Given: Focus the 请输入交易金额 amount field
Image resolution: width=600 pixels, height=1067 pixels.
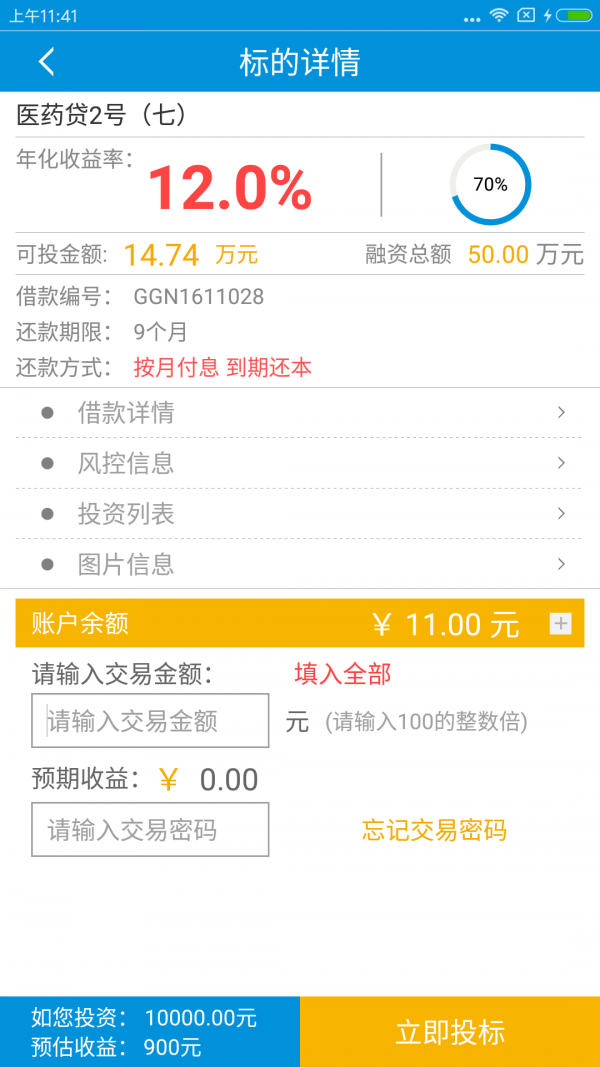Looking at the screenshot, I should (150, 721).
